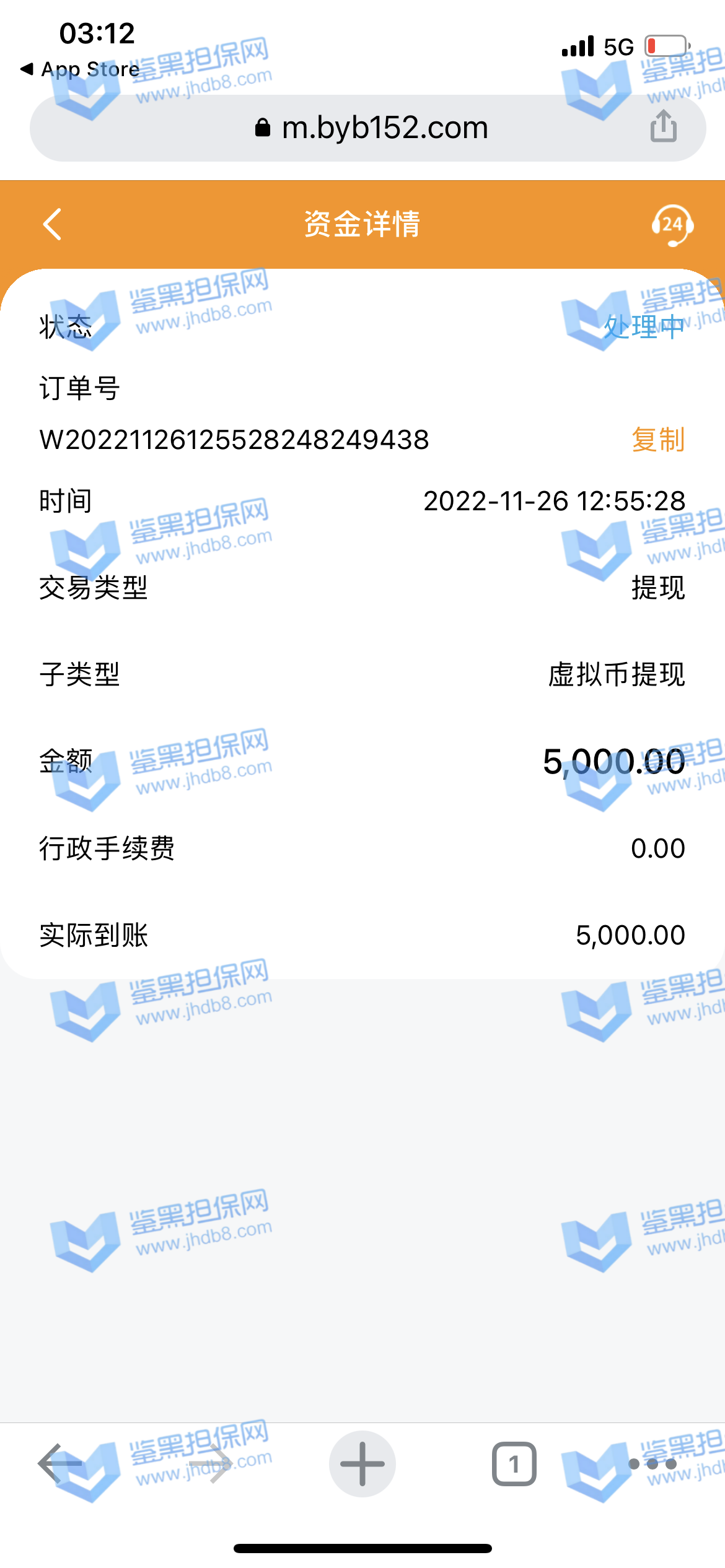725x1568 pixels.
Task: Return to App Store
Action: pos(81,69)
